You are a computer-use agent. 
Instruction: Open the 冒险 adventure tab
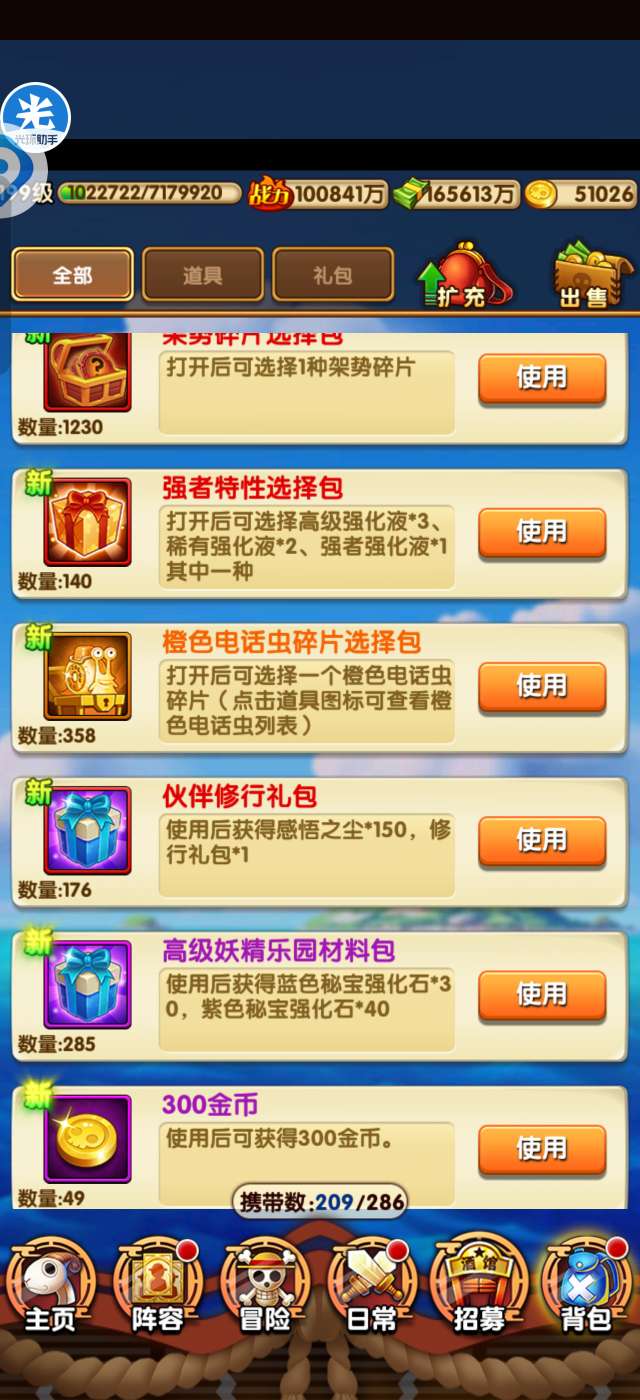[x=265, y=1292]
